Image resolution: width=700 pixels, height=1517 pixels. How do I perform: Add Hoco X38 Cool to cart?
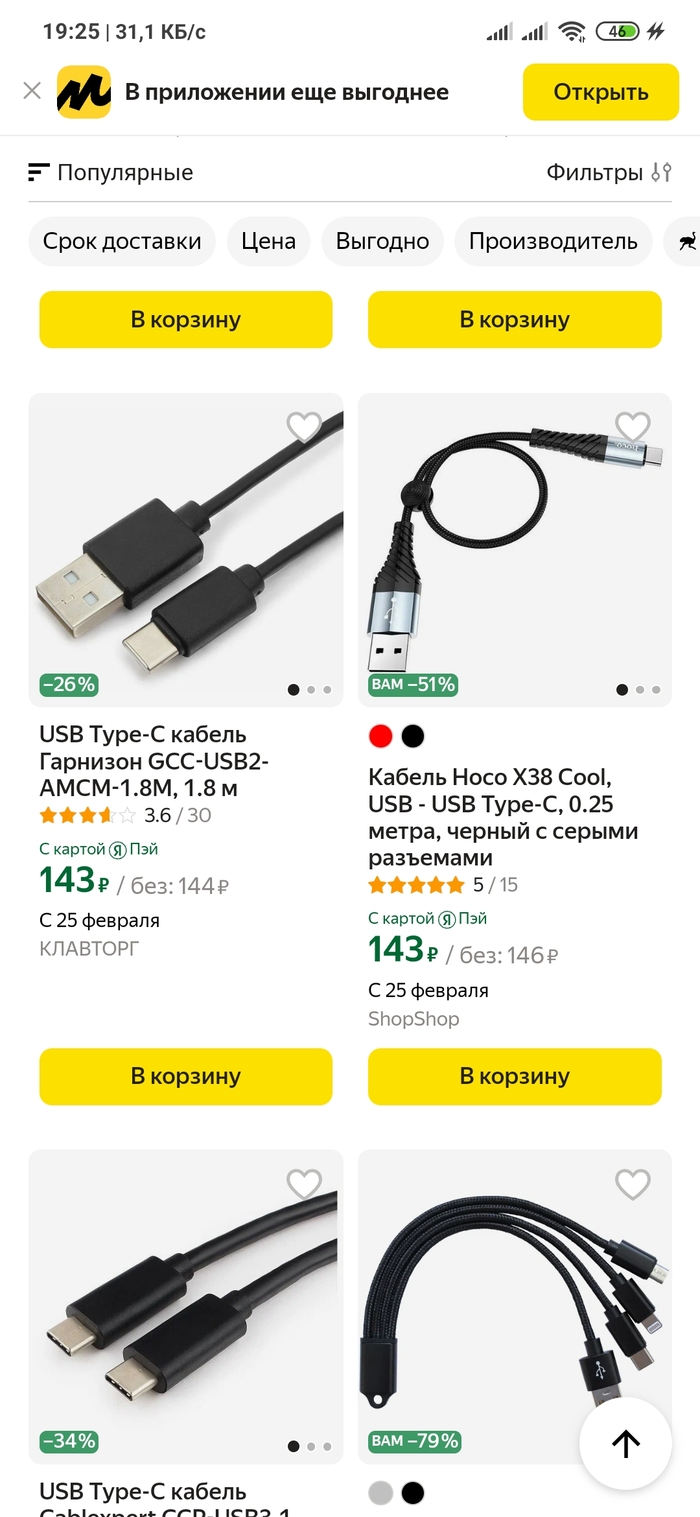point(514,1076)
